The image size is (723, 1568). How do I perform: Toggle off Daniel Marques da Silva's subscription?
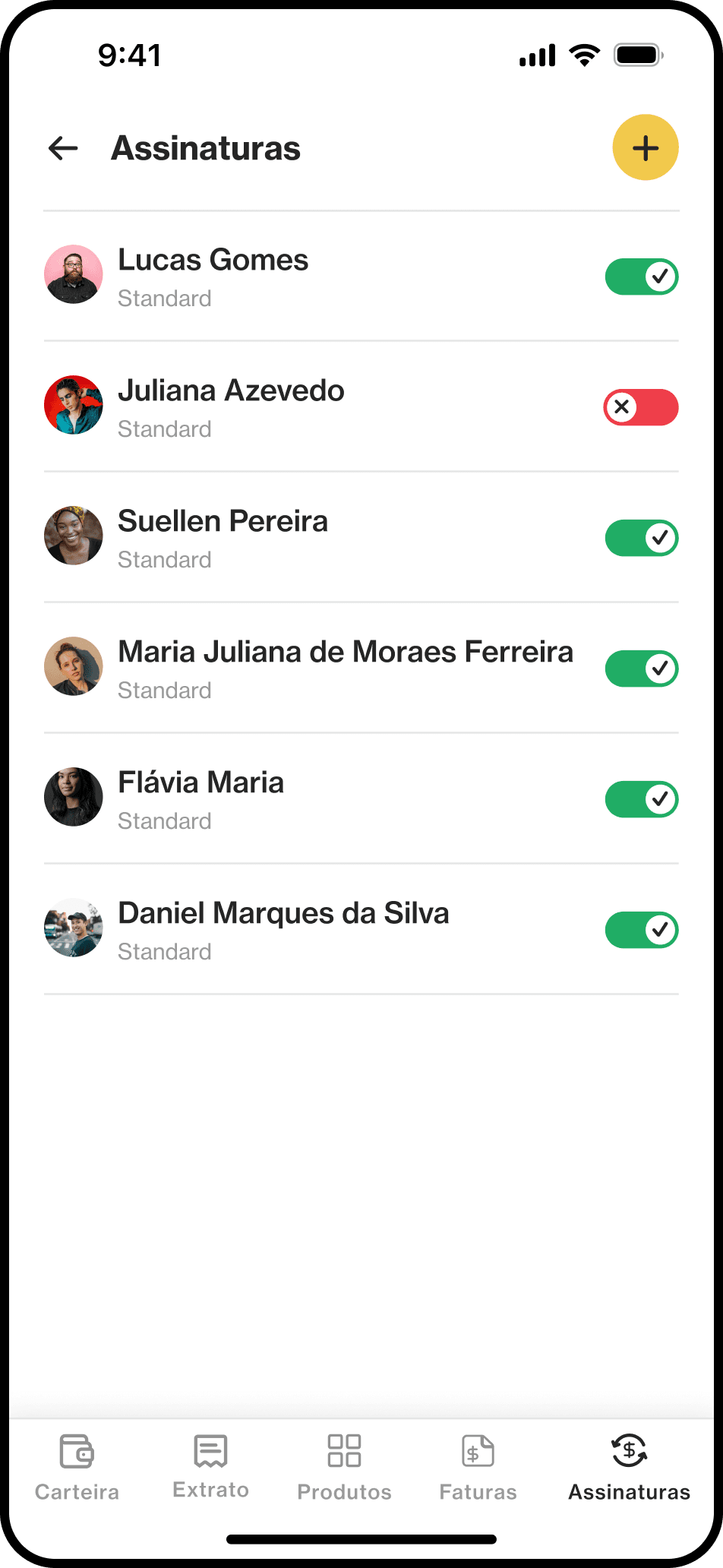[642, 930]
